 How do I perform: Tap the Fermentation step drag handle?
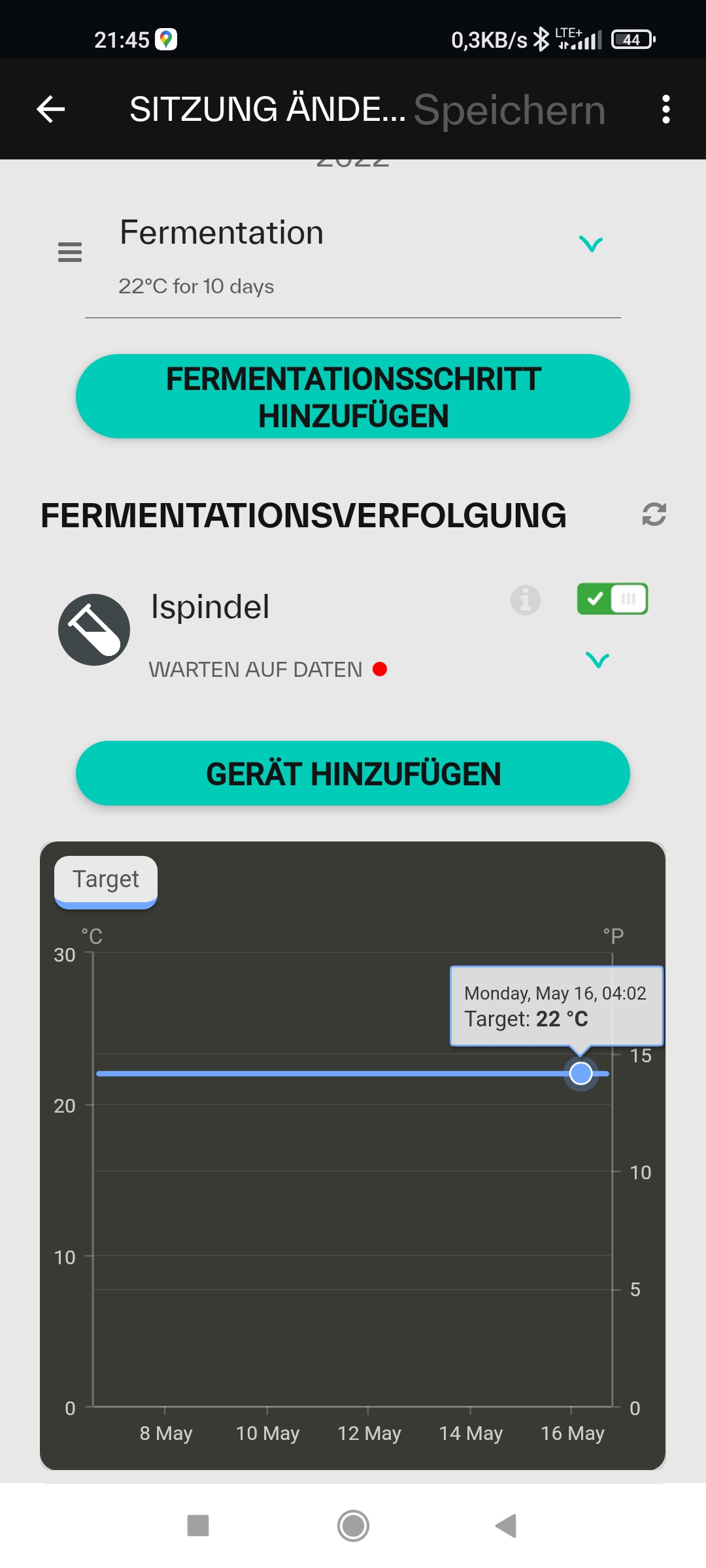pyautogui.click(x=70, y=252)
